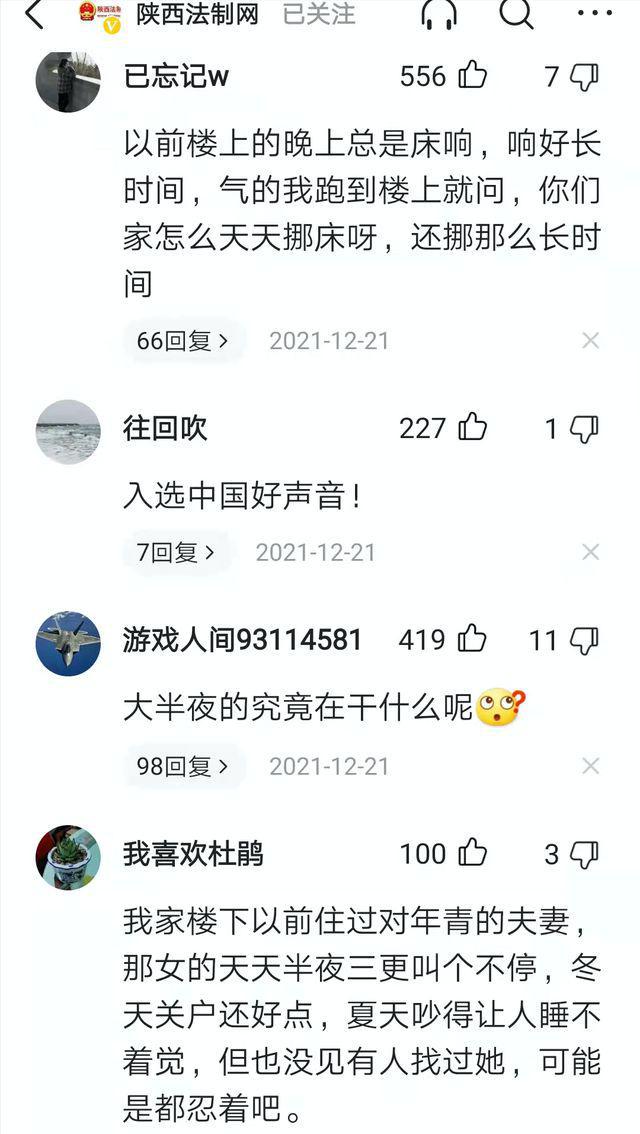Viewport: 640px width, 1134px height.
Task: Dislike the comment by 往回吹
Action: pos(584,428)
